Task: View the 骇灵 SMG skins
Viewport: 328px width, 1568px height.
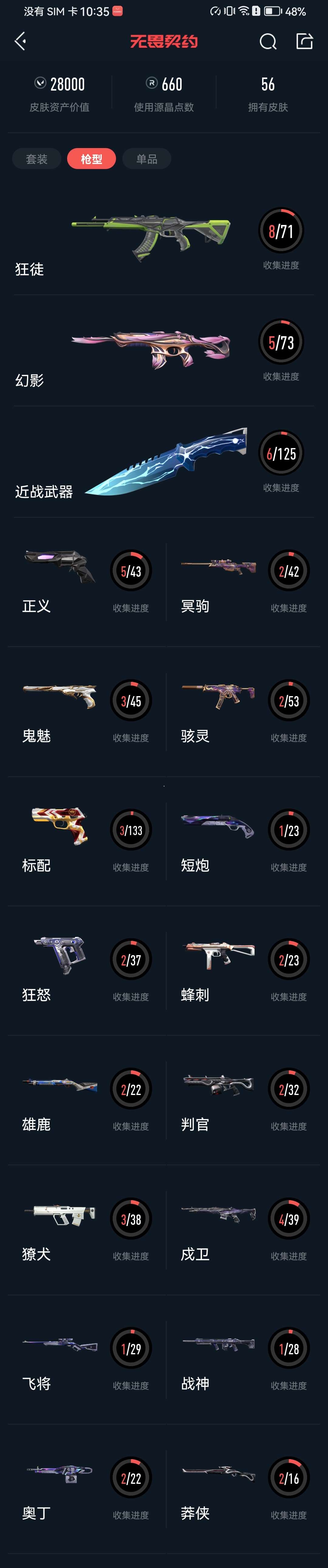Action: pyautogui.click(x=243, y=712)
